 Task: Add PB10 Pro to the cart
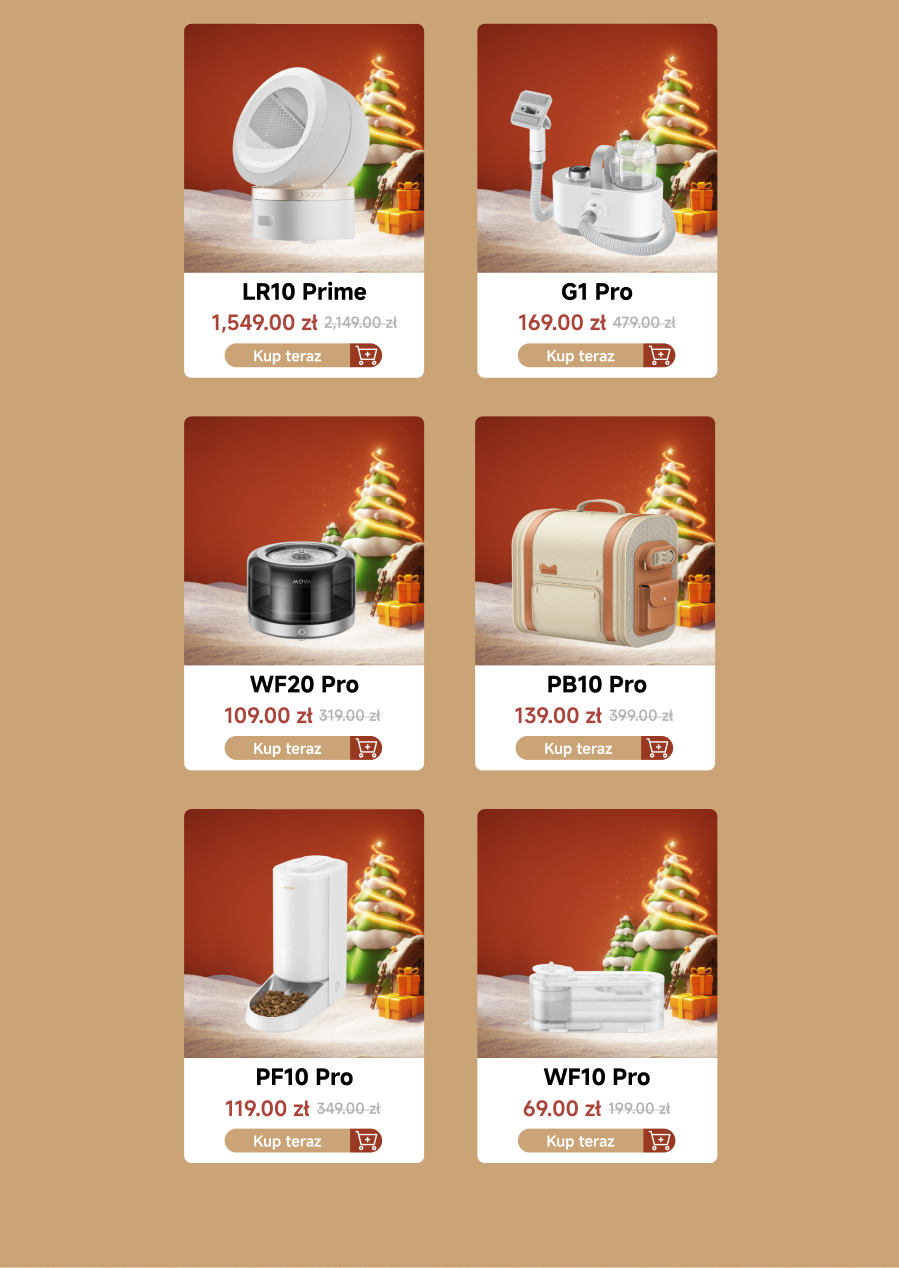point(657,748)
